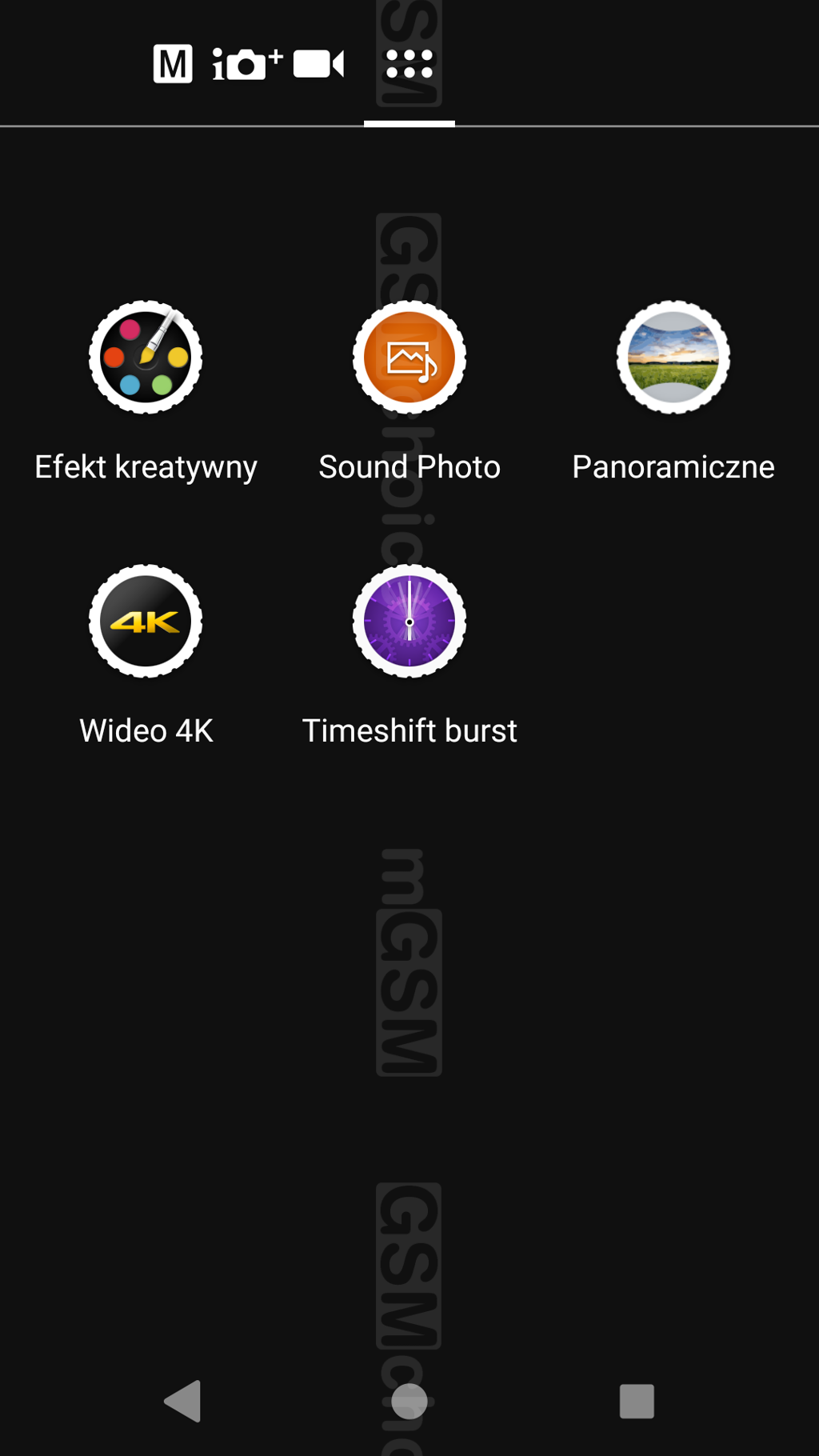Open recent apps from the navigation bar
The image size is (819, 1456).
pos(637,1401)
